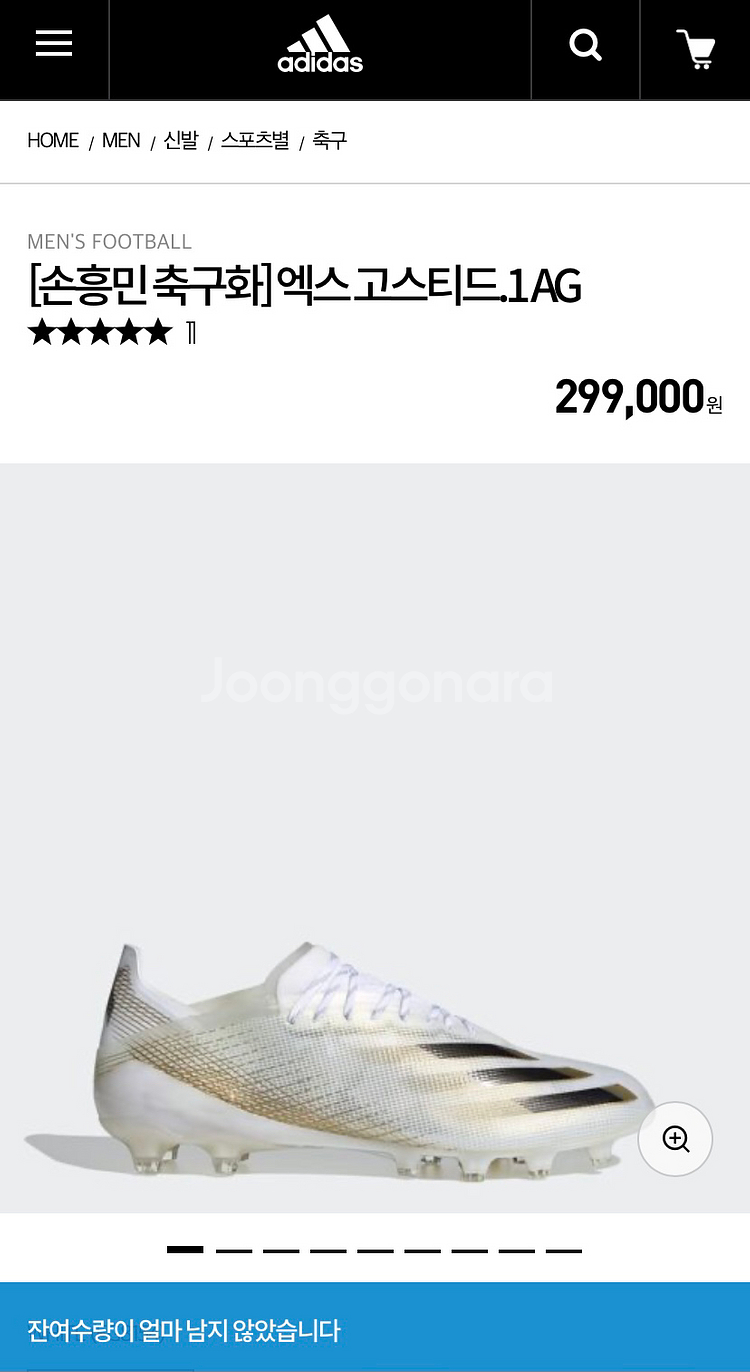Go to HOME in breadcrumb
Viewport: 750px width, 1372px height.
point(53,141)
